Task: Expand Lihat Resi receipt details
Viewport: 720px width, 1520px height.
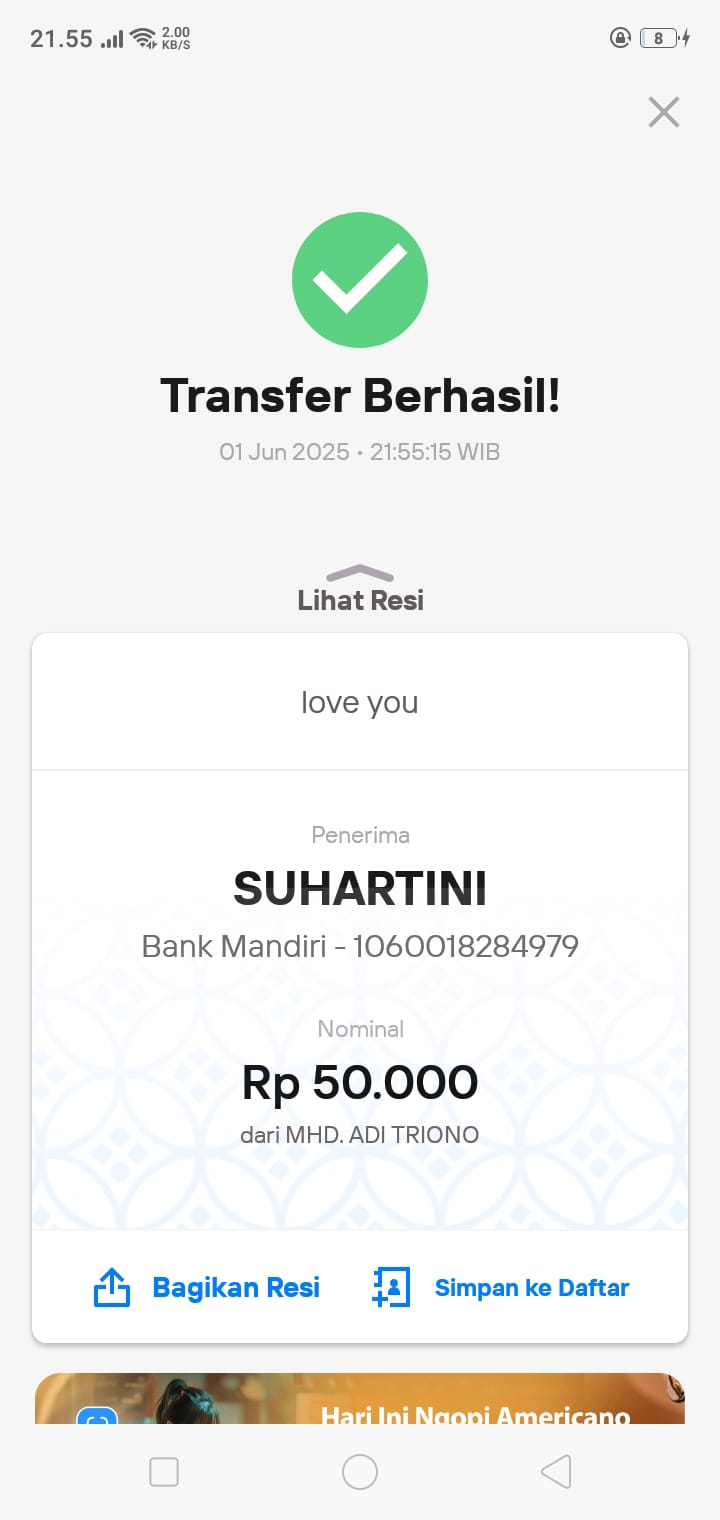Action: [x=360, y=590]
